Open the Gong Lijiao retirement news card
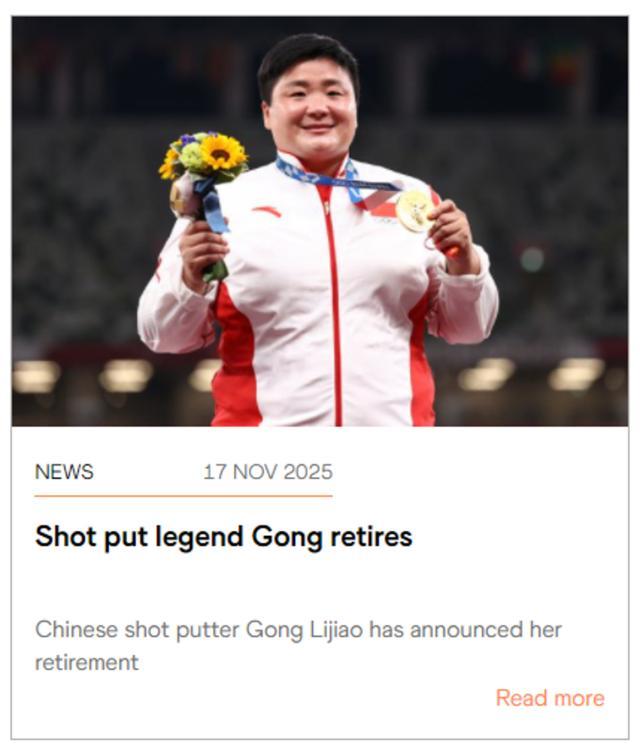The image size is (640, 752). coord(223,537)
